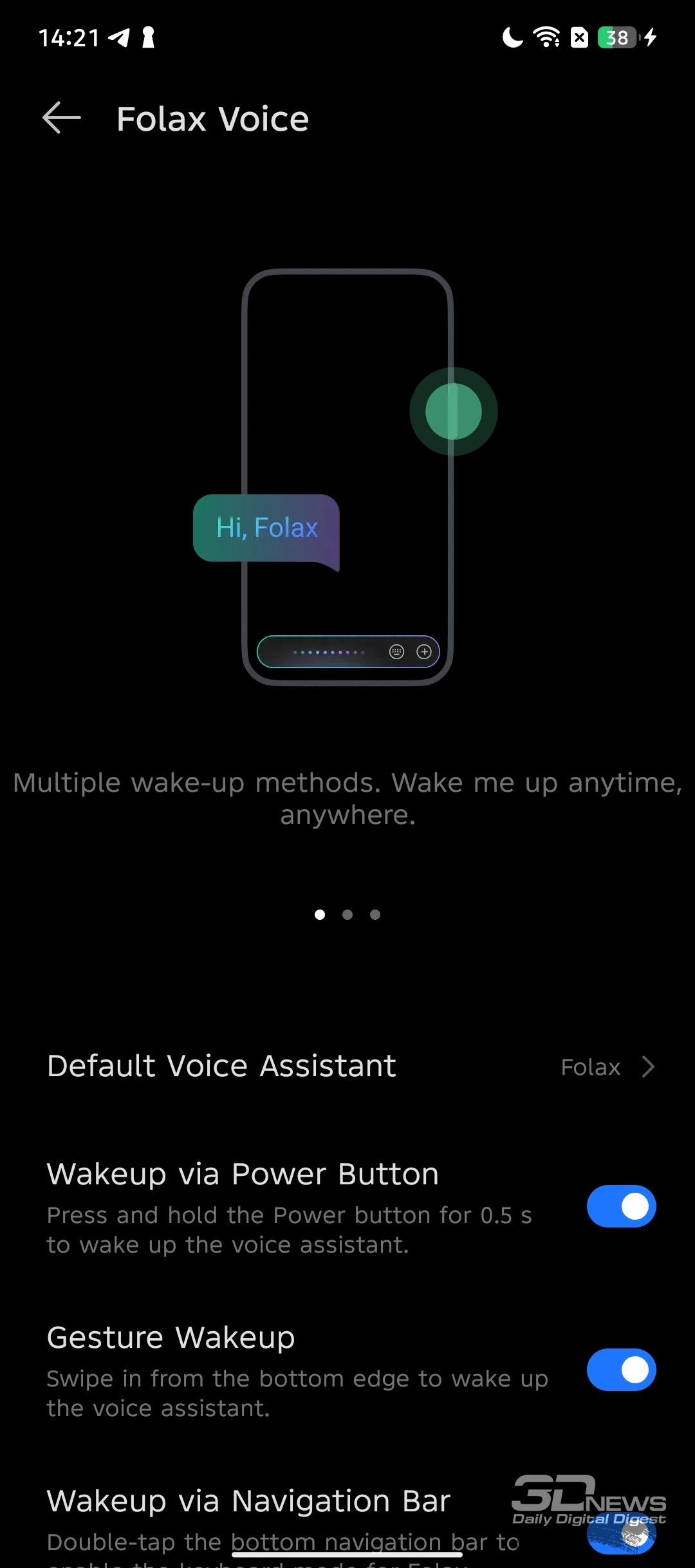
Task: Toggle Wakeup via Navigation Bar
Action: (x=621, y=1533)
